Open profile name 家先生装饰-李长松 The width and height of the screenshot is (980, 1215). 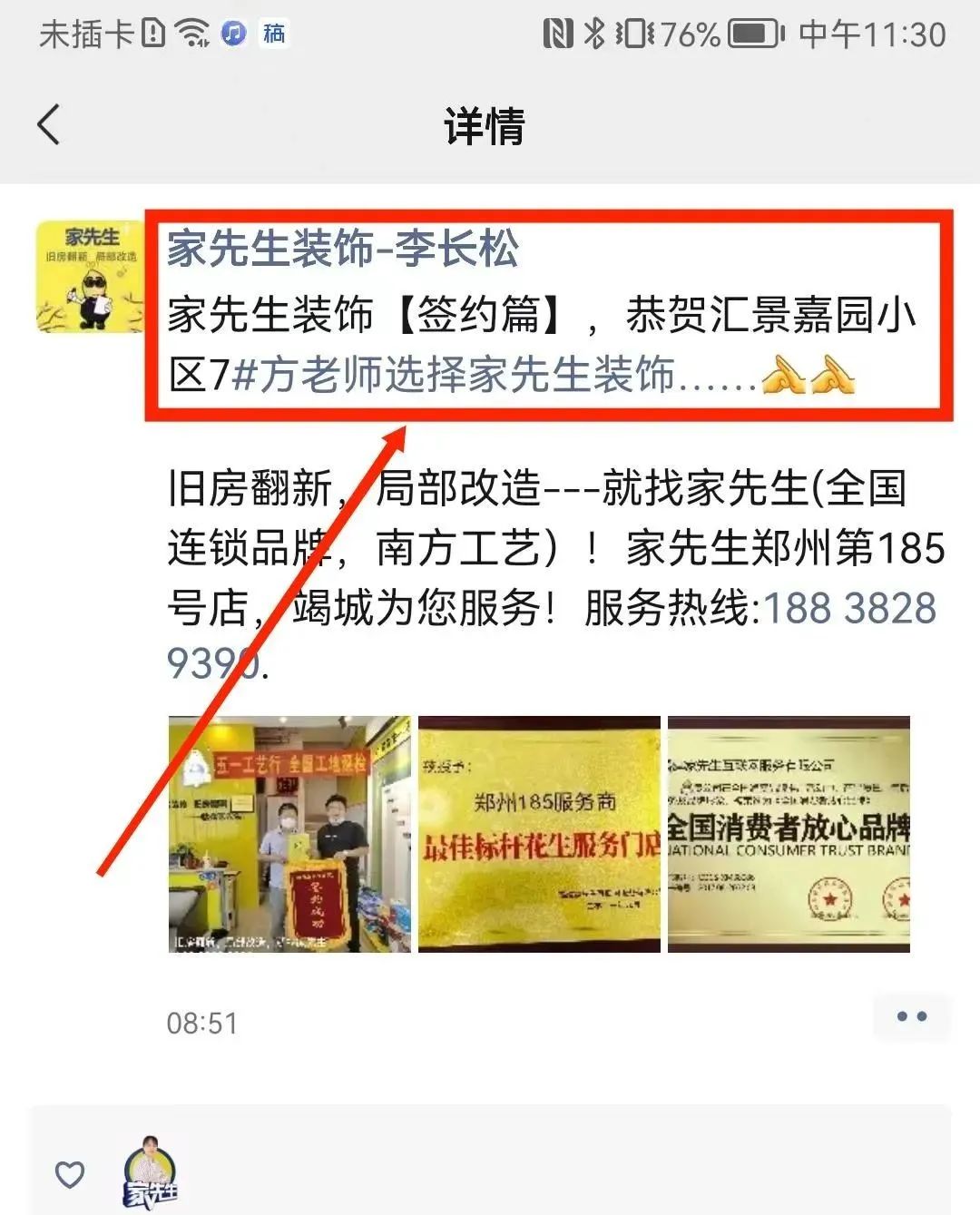click(342, 248)
